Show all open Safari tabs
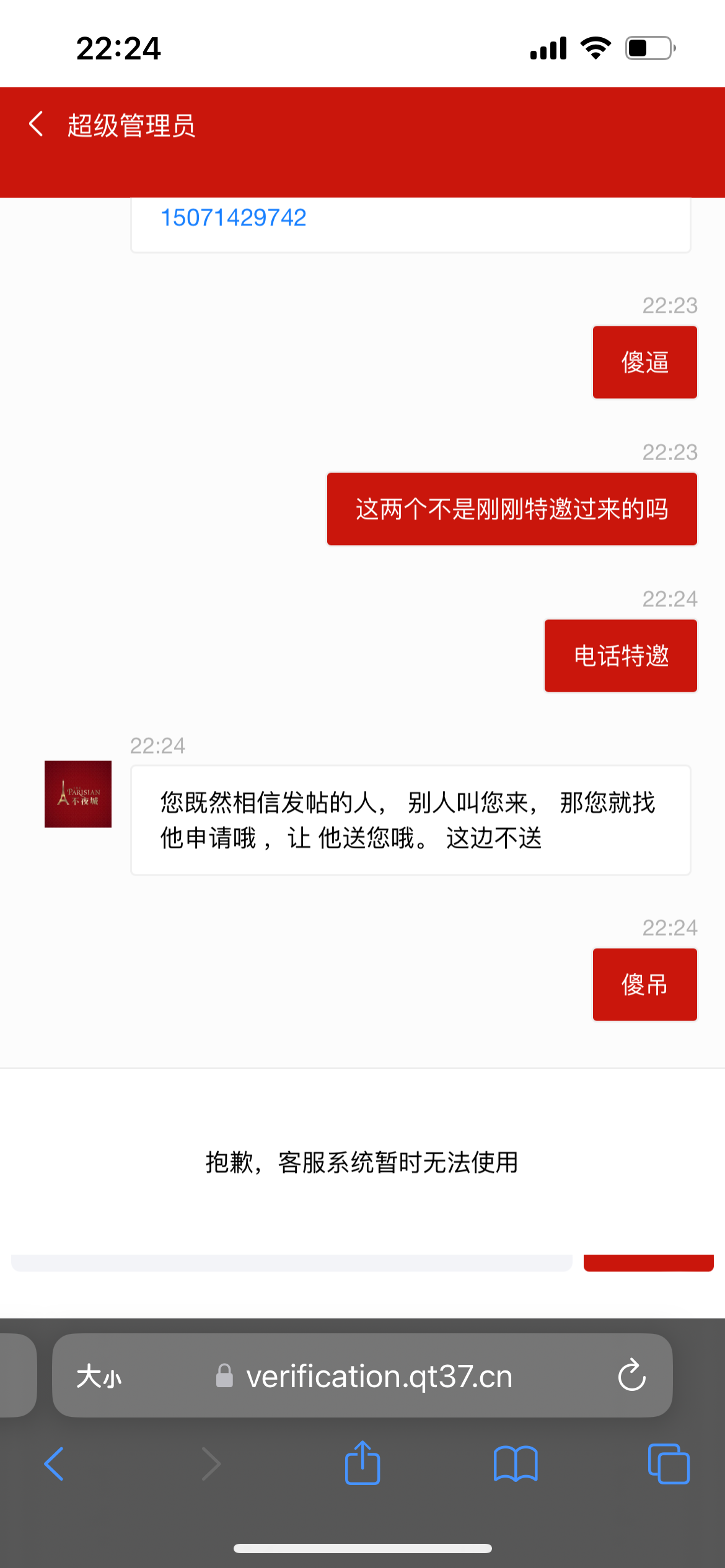This screenshot has width=725, height=1568. 668,1465
